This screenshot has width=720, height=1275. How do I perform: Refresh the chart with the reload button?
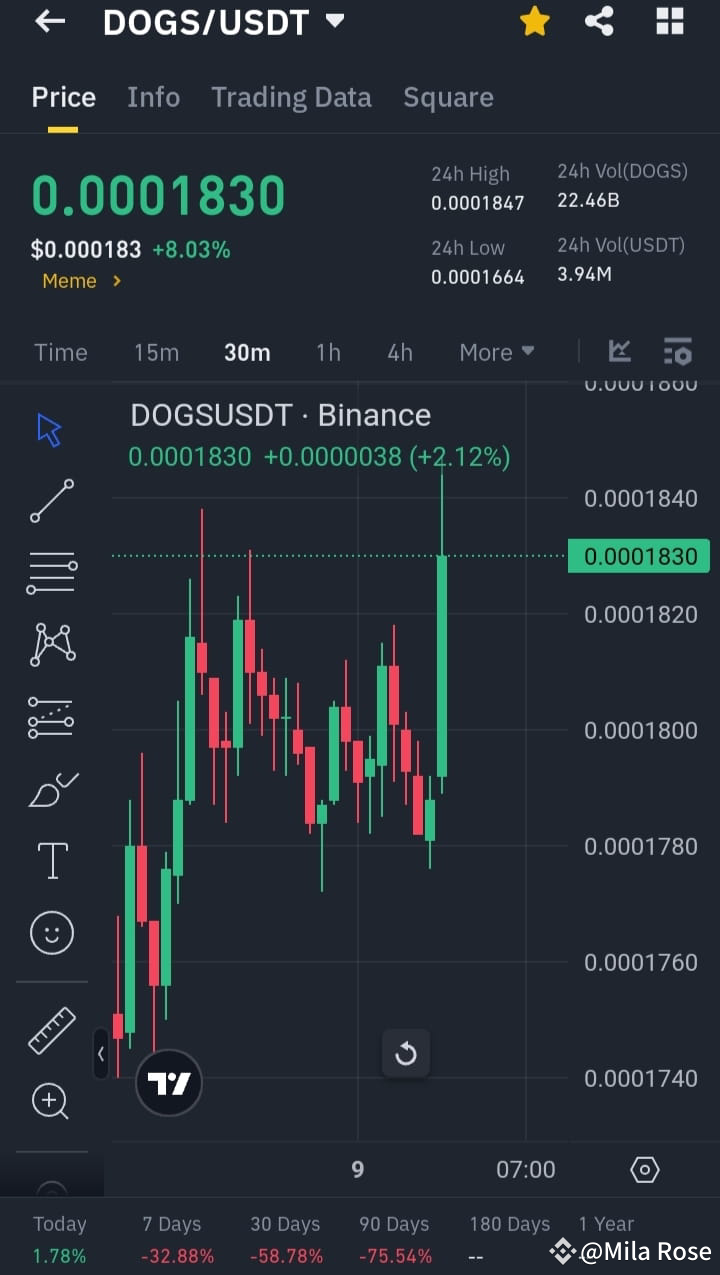[x=406, y=1053]
